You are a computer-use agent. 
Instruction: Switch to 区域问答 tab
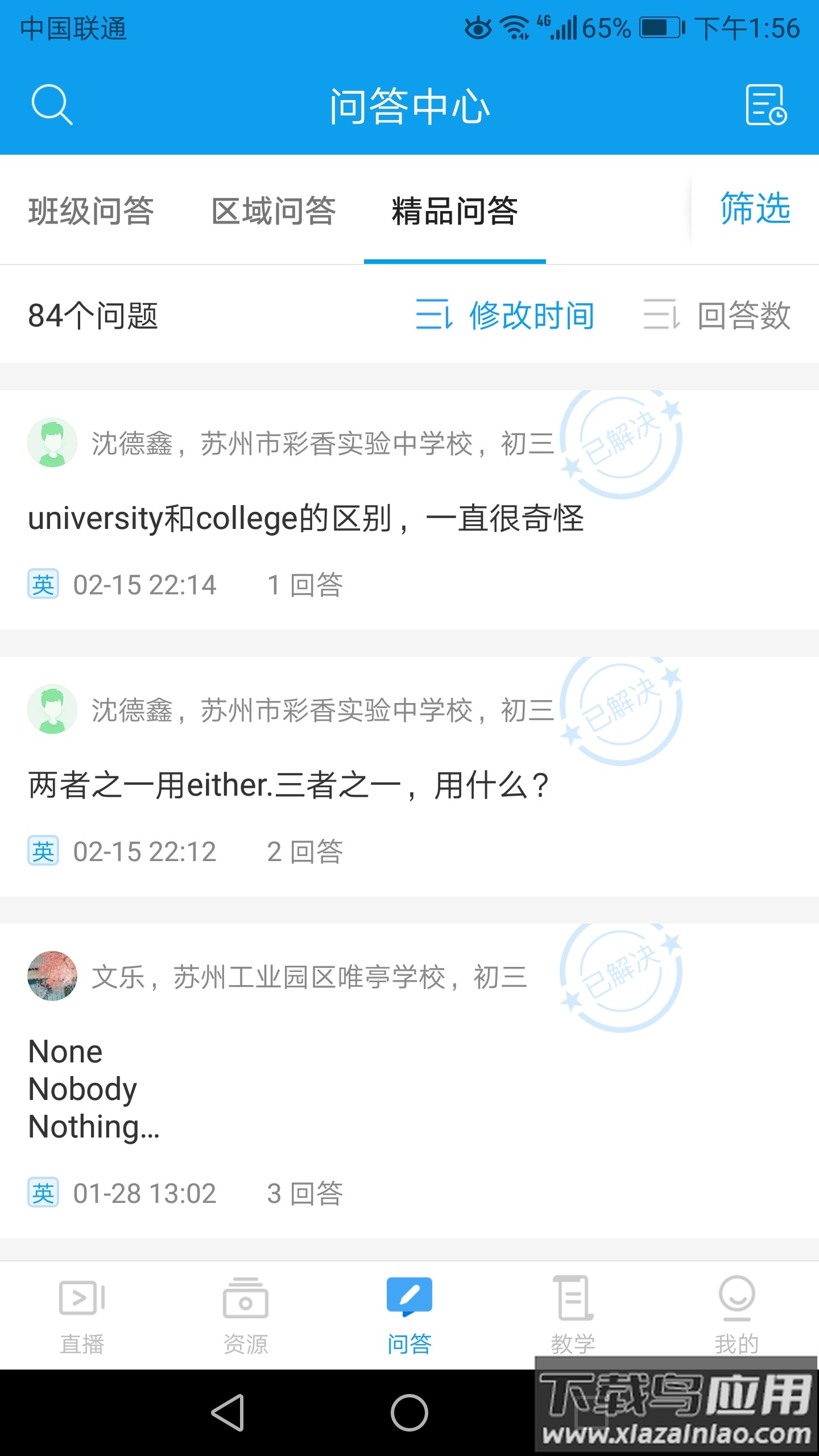pos(274,211)
